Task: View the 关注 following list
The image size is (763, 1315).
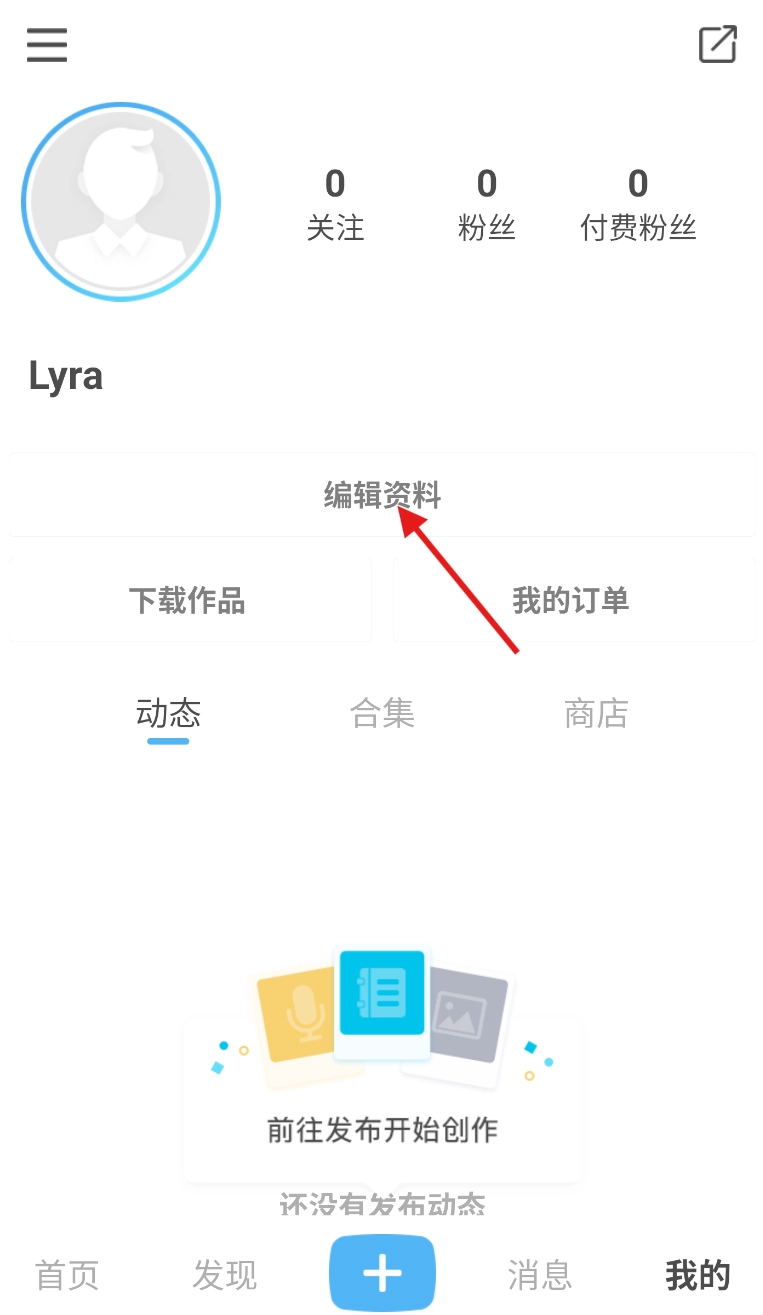Action: [335, 205]
